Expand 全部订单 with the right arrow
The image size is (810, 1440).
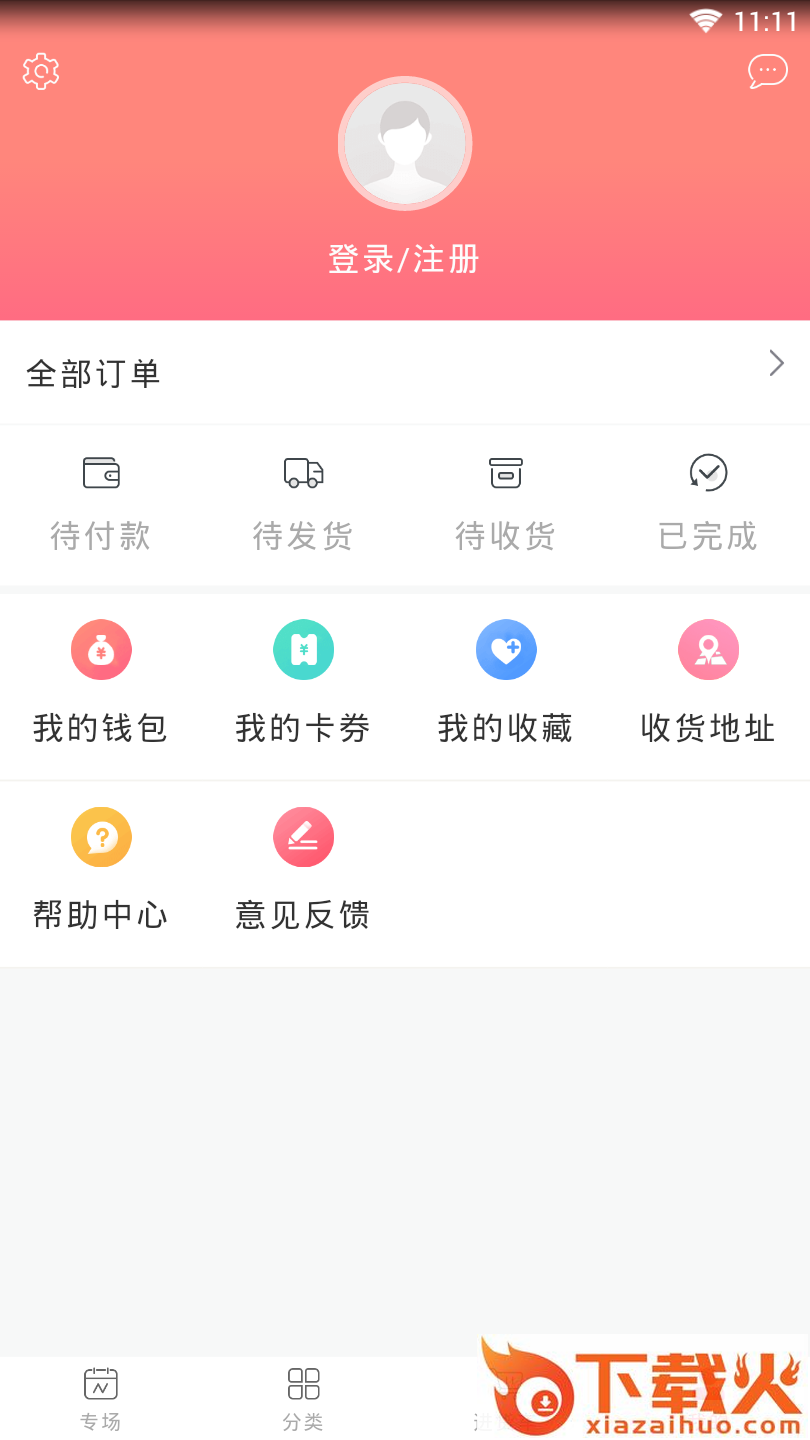[776, 364]
